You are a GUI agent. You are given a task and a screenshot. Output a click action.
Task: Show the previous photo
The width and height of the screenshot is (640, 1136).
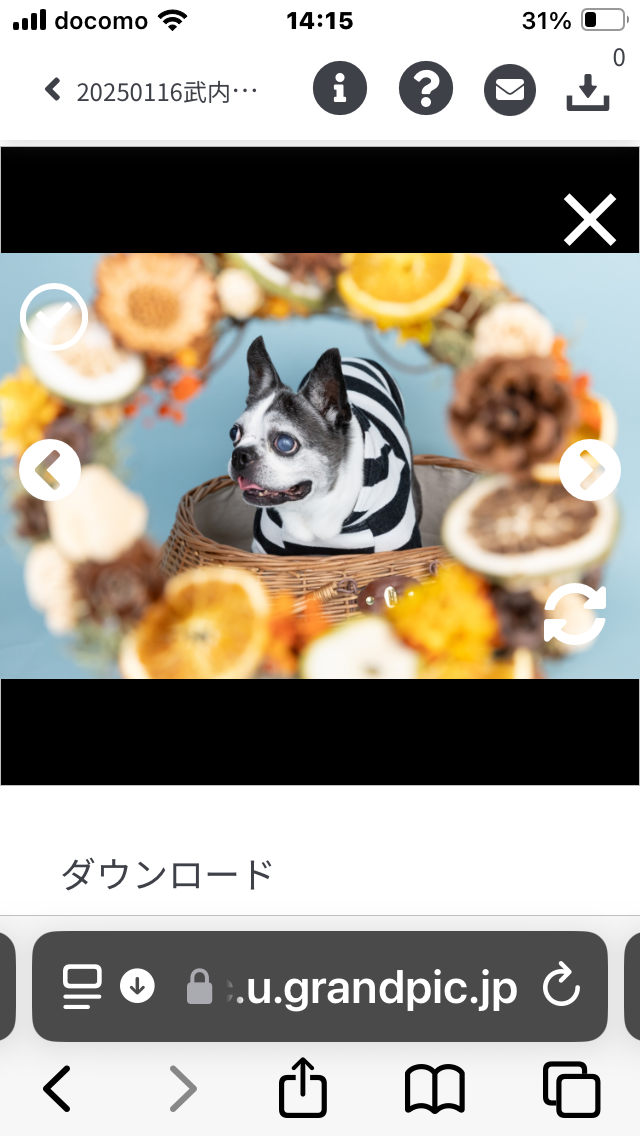point(49,470)
